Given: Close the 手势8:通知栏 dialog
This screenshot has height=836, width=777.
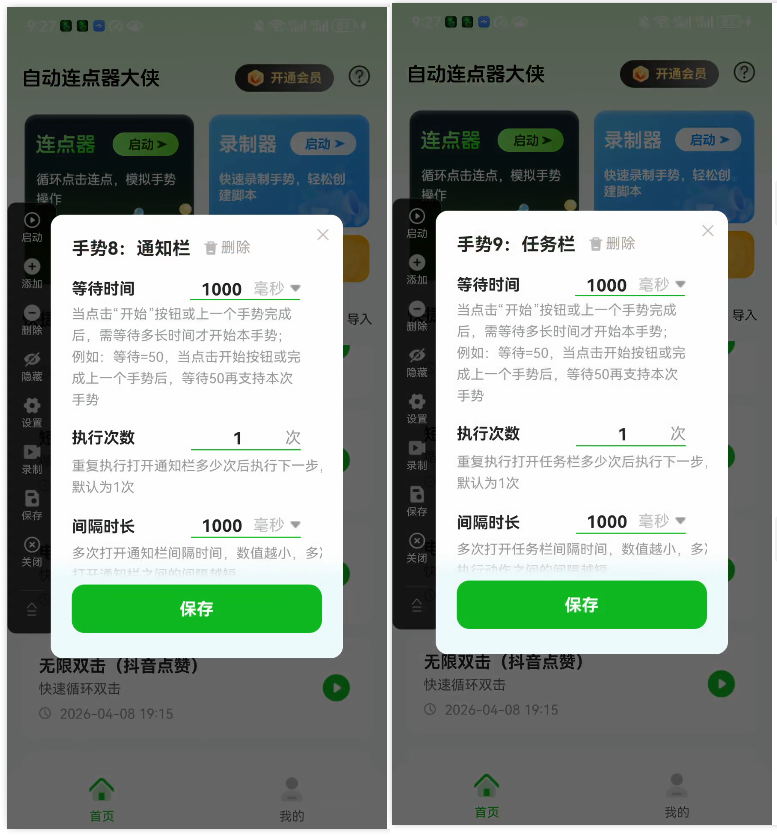Looking at the screenshot, I should (322, 235).
